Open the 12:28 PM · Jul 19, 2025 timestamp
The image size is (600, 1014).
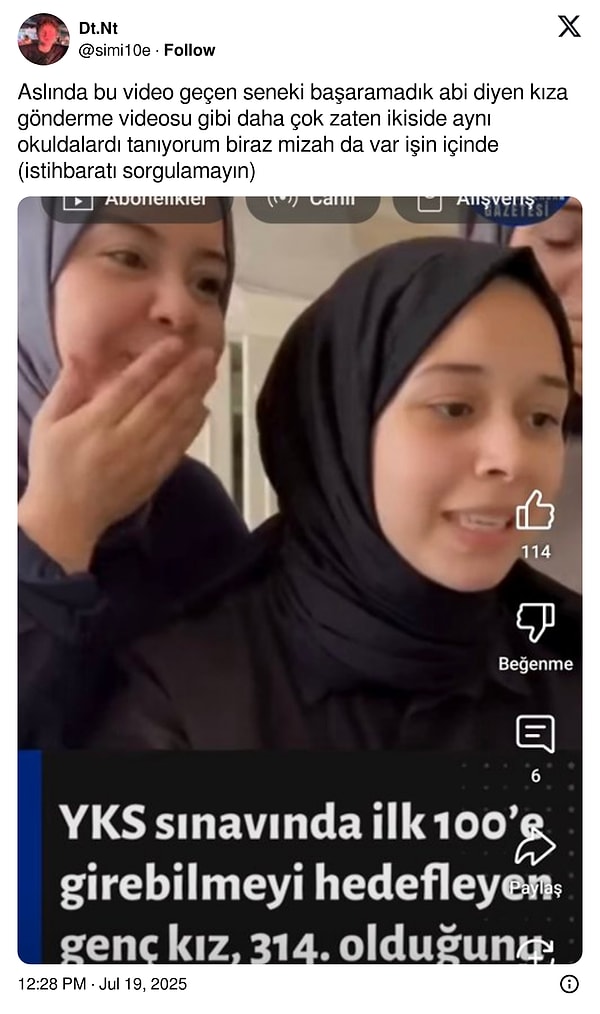[102, 984]
